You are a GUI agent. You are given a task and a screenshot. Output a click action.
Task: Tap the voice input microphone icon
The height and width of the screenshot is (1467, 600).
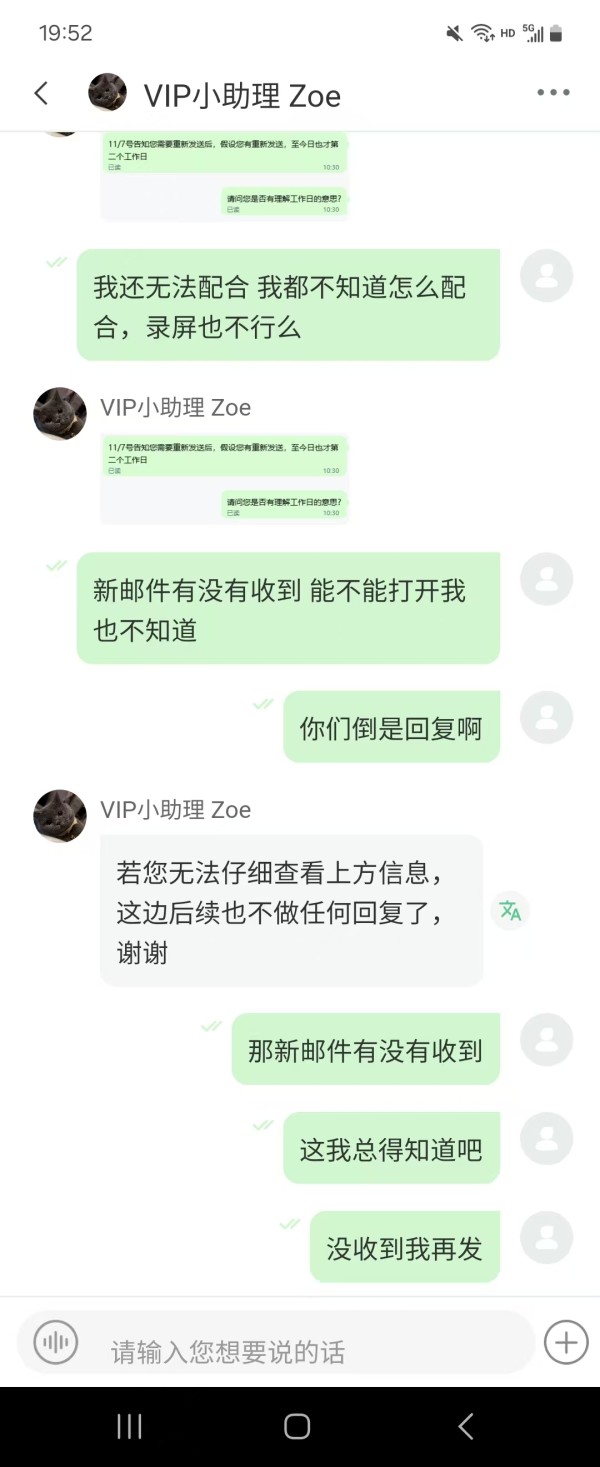point(55,1342)
